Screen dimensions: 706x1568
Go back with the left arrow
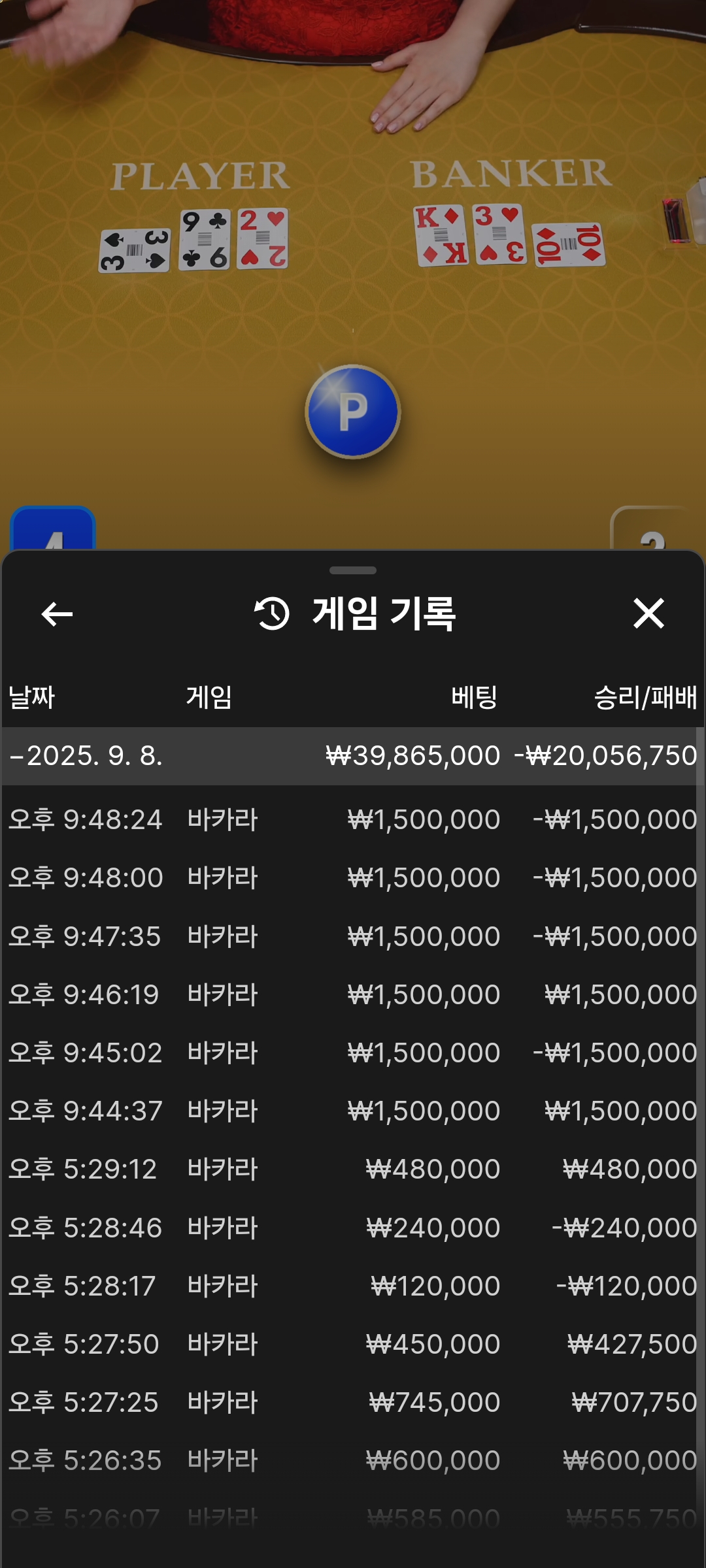57,614
